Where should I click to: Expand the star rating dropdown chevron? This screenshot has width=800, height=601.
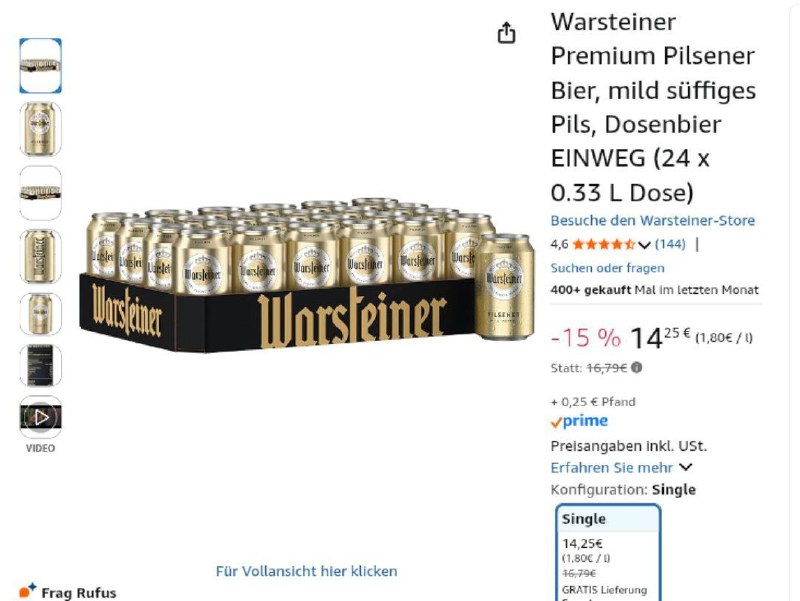[x=645, y=245]
